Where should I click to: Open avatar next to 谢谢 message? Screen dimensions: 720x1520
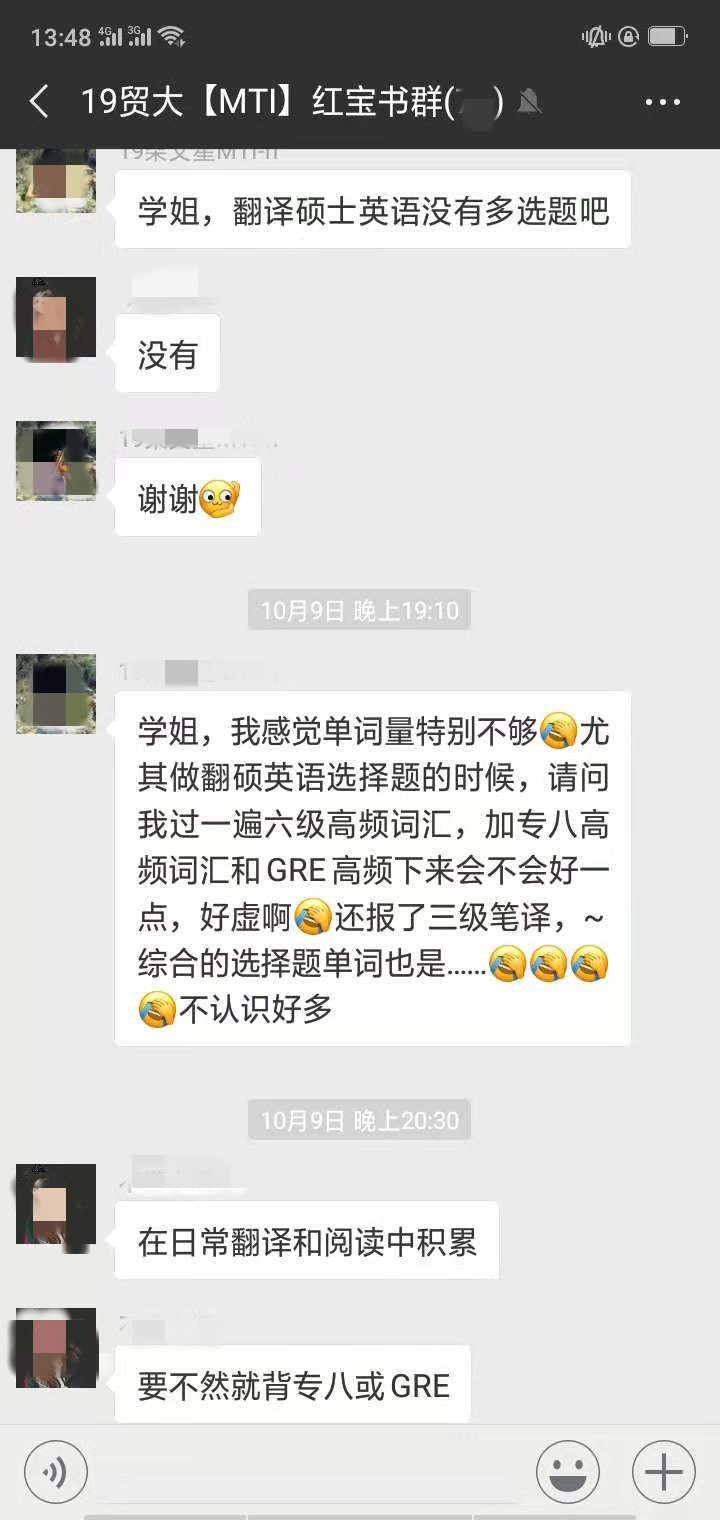56,461
